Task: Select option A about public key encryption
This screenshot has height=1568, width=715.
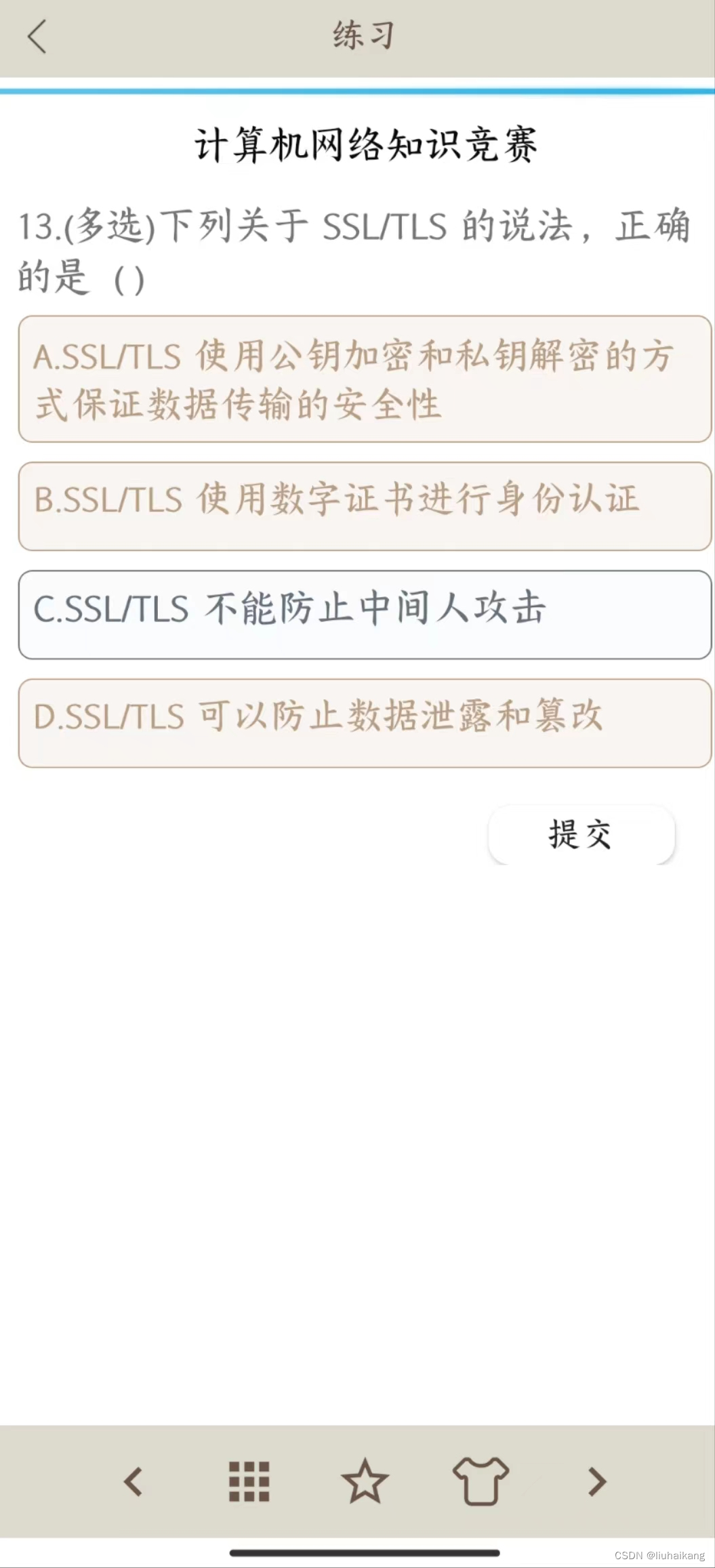Action: click(x=365, y=379)
